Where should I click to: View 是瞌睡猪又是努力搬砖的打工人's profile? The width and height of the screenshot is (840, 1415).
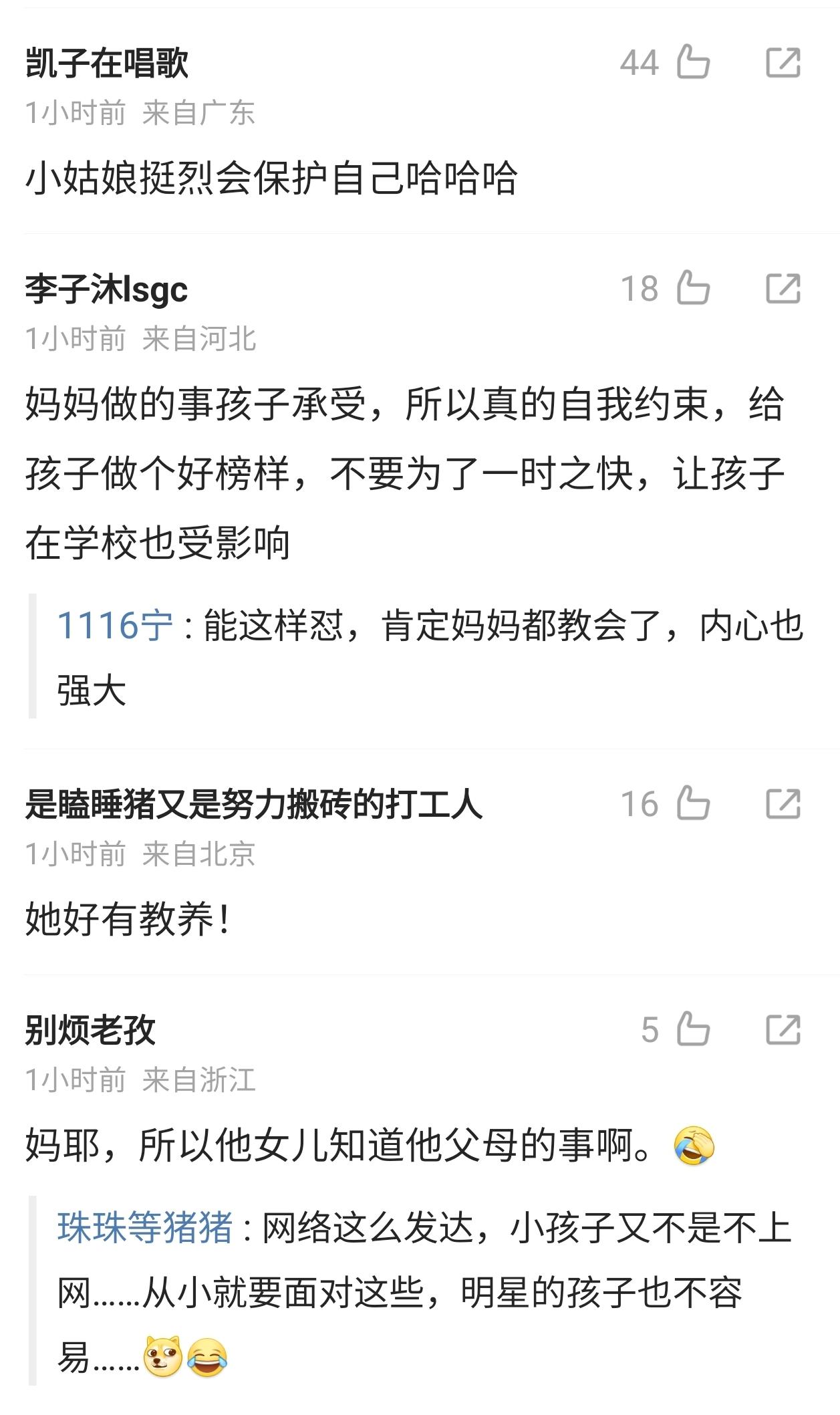(254, 804)
